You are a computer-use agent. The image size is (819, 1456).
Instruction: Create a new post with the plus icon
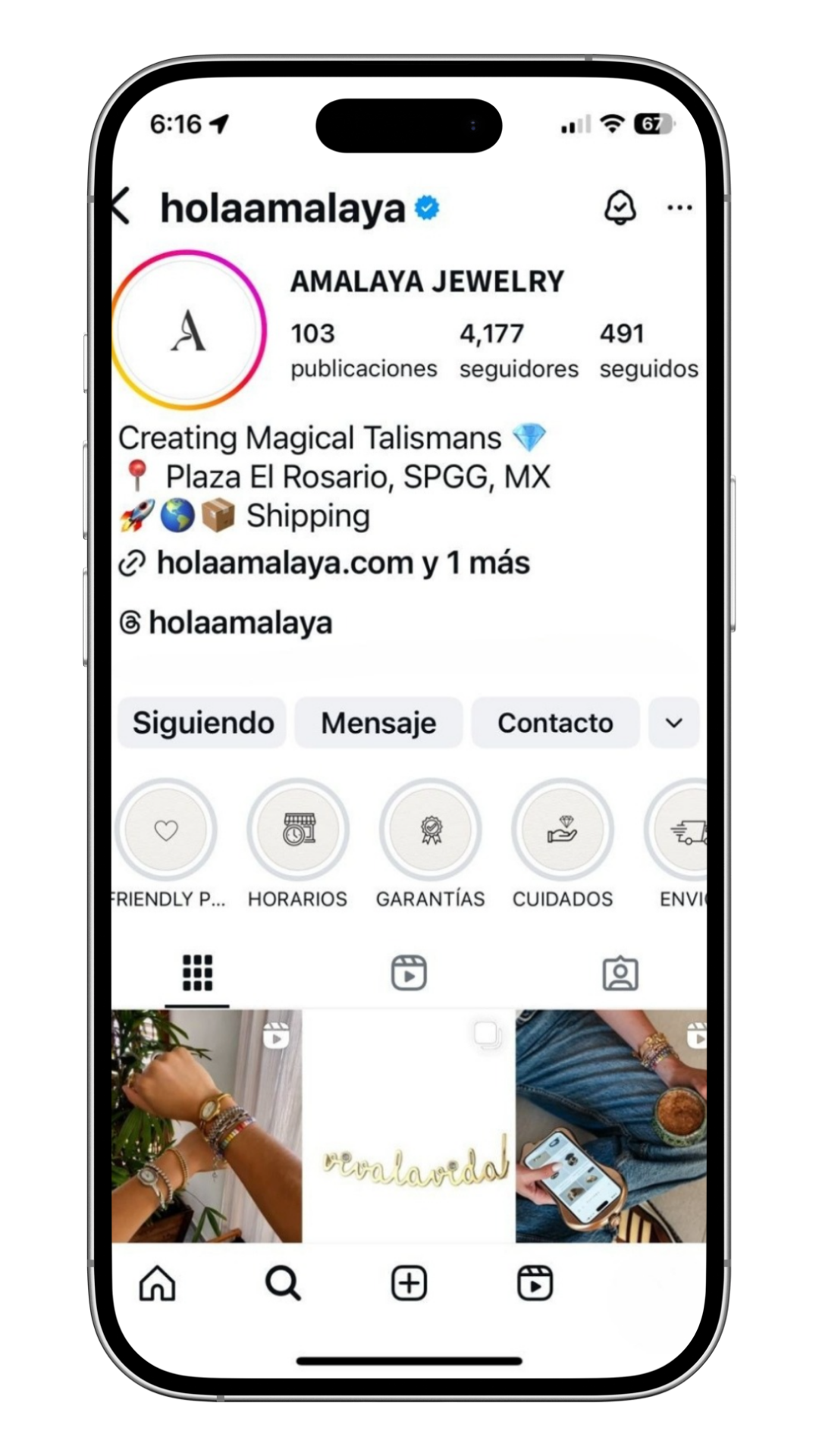[409, 1284]
